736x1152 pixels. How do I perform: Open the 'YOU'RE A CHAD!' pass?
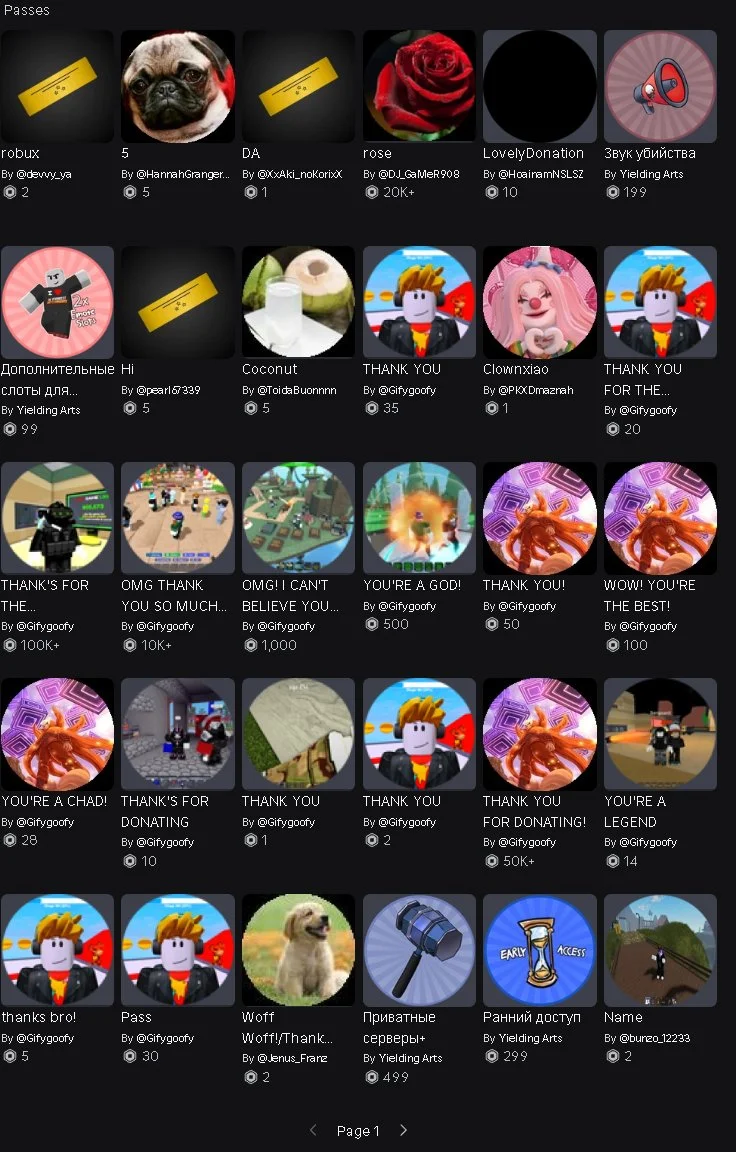(x=57, y=735)
